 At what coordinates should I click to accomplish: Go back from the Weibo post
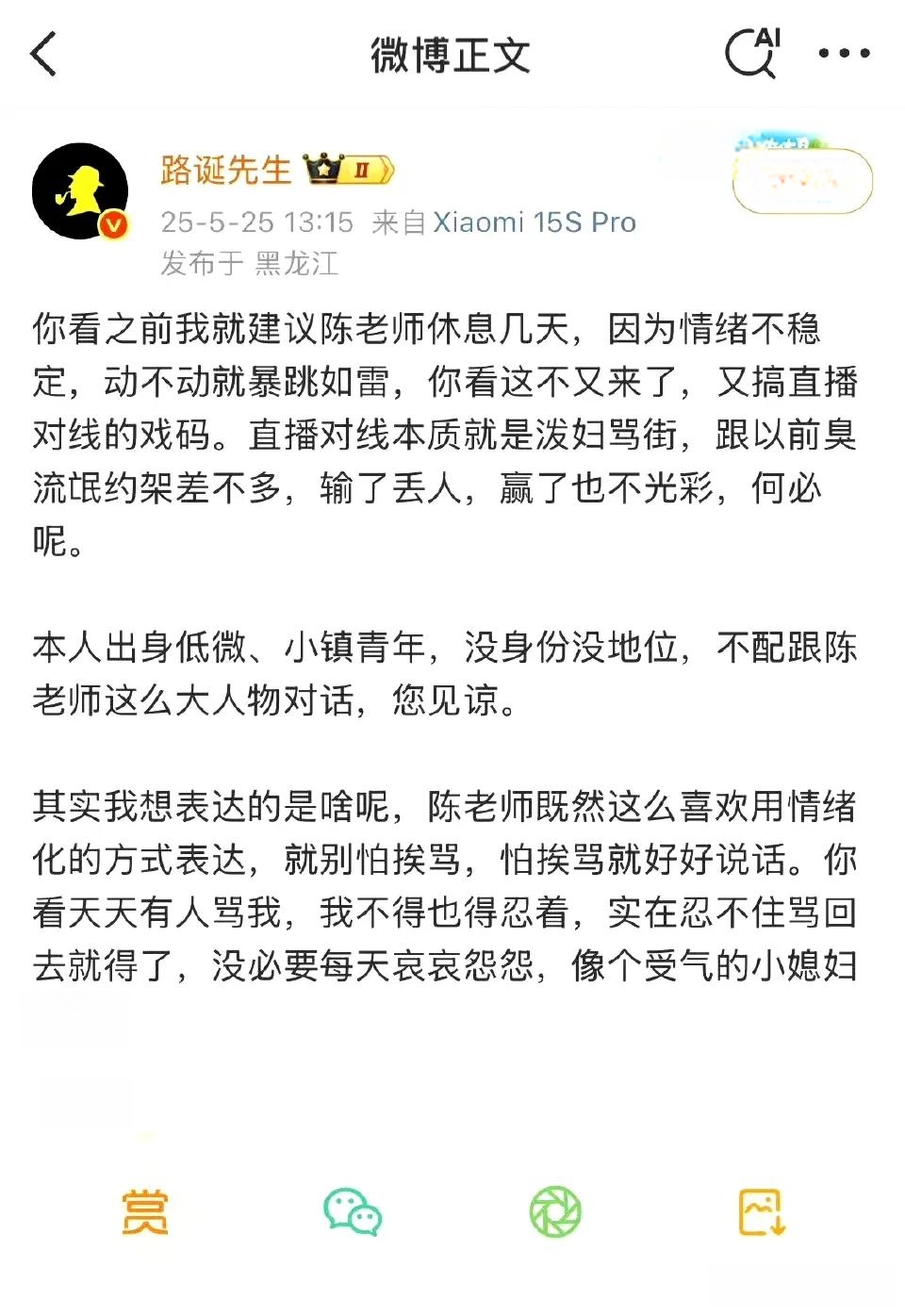[44, 54]
